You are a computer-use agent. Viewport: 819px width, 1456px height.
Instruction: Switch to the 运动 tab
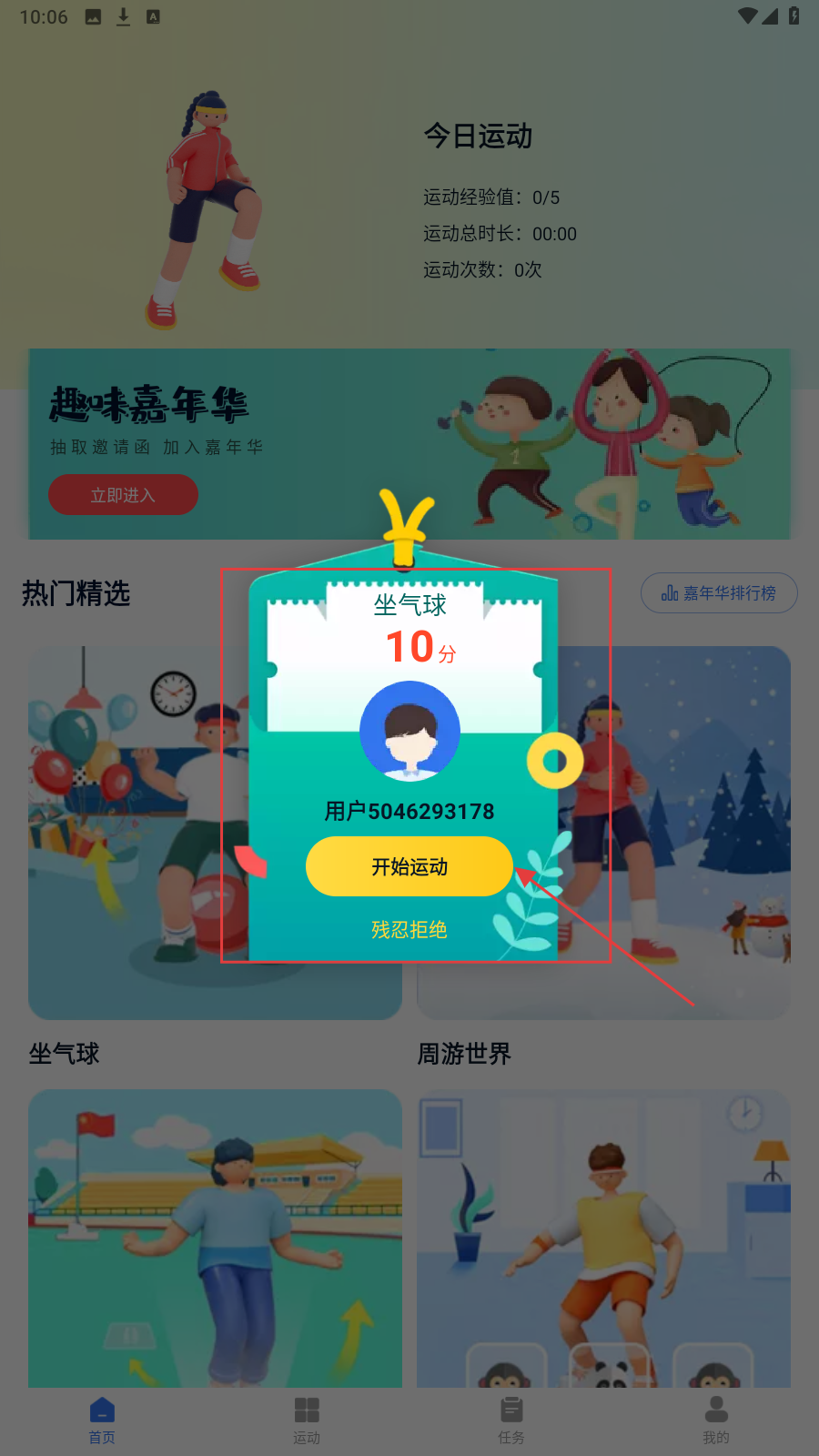click(307, 1420)
